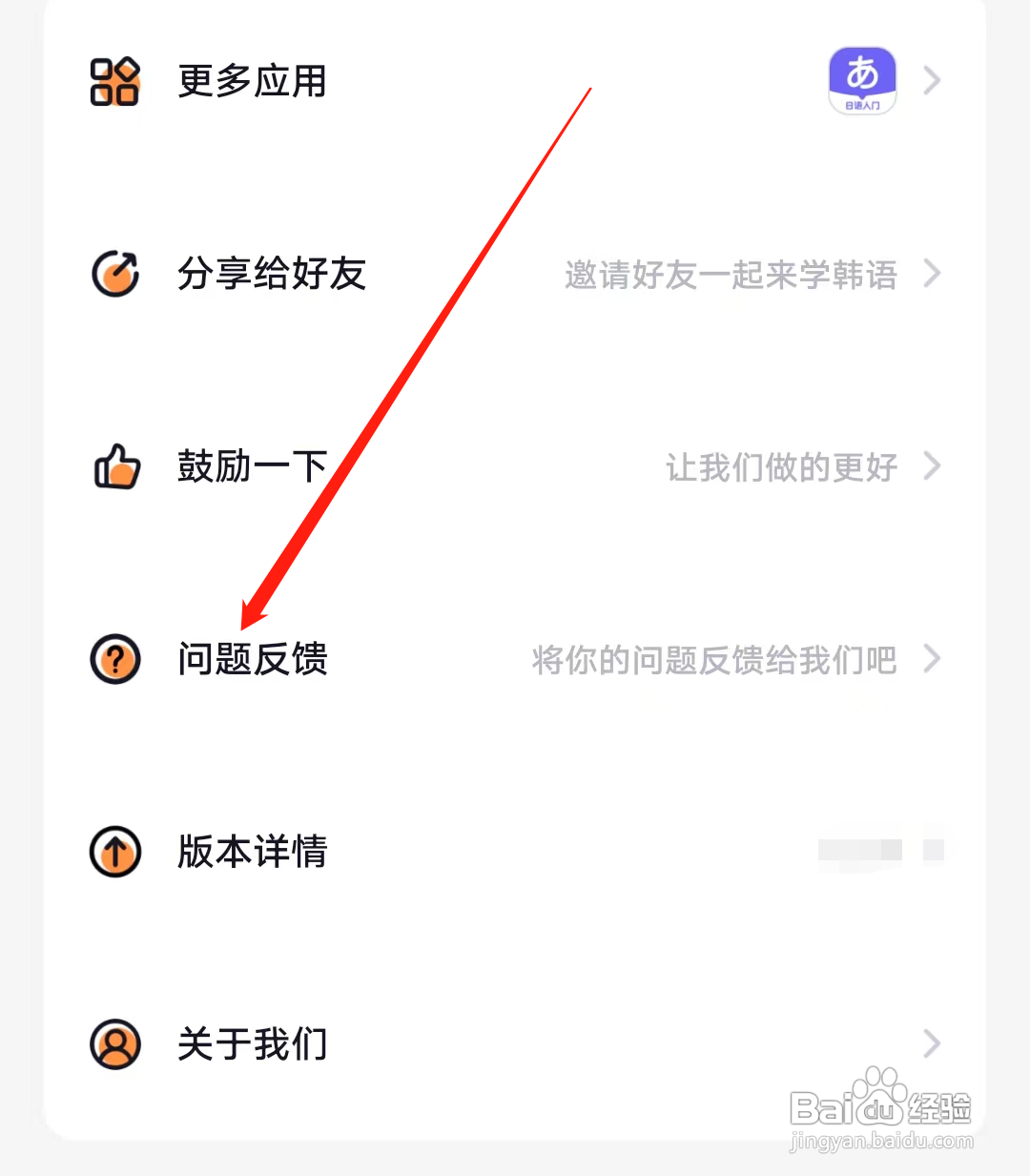
Task: Open the 问题反馈 feedback page
Action: (x=253, y=659)
